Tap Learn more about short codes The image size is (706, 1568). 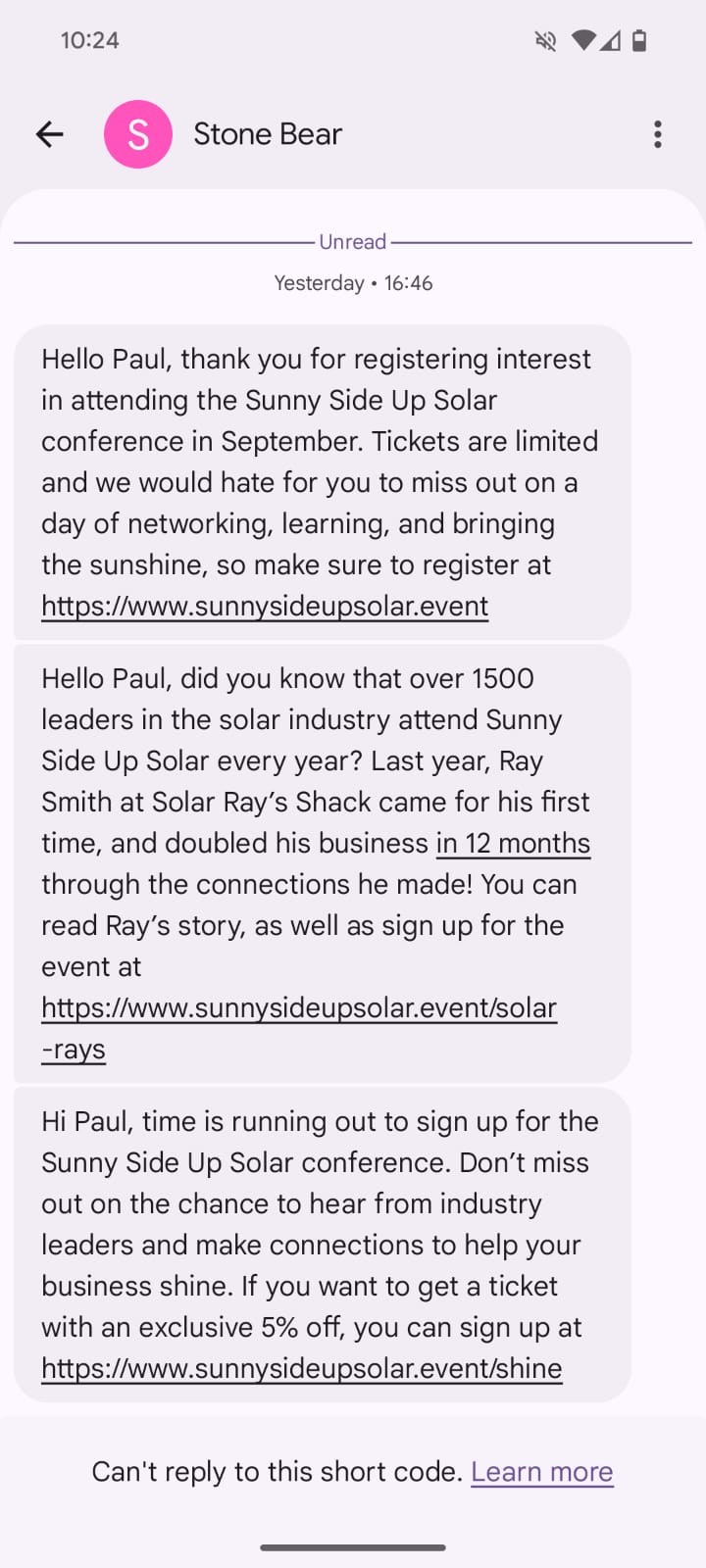coord(541,1471)
